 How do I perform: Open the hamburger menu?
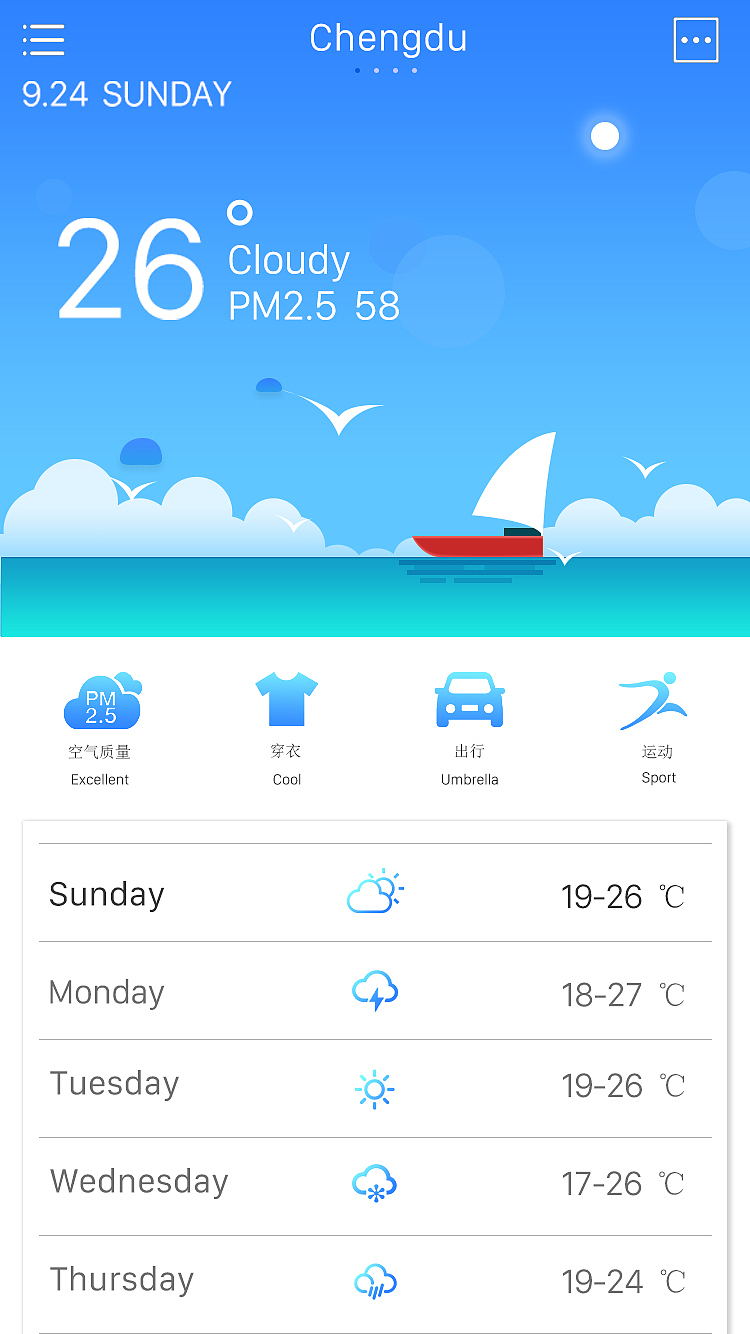point(43,40)
